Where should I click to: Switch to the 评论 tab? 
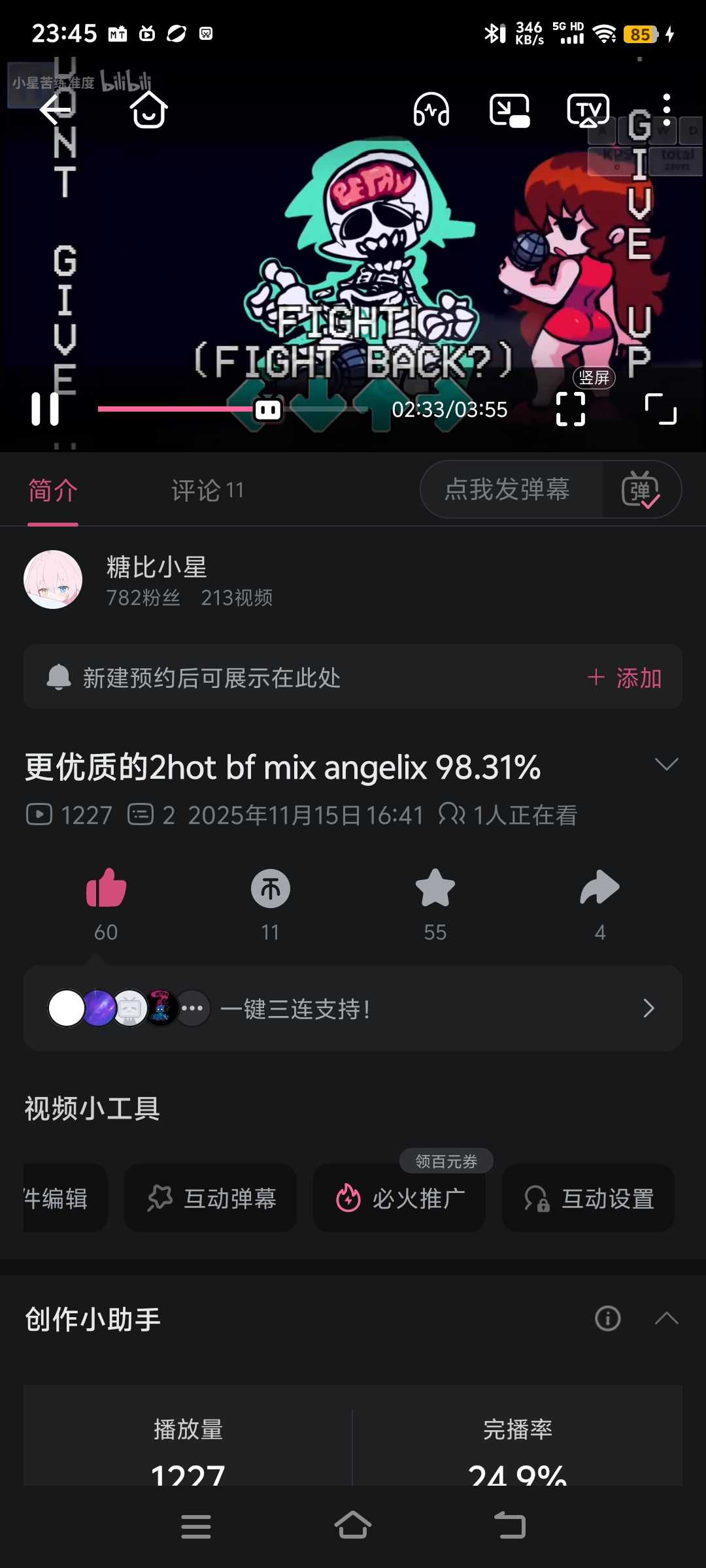point(207,490)
